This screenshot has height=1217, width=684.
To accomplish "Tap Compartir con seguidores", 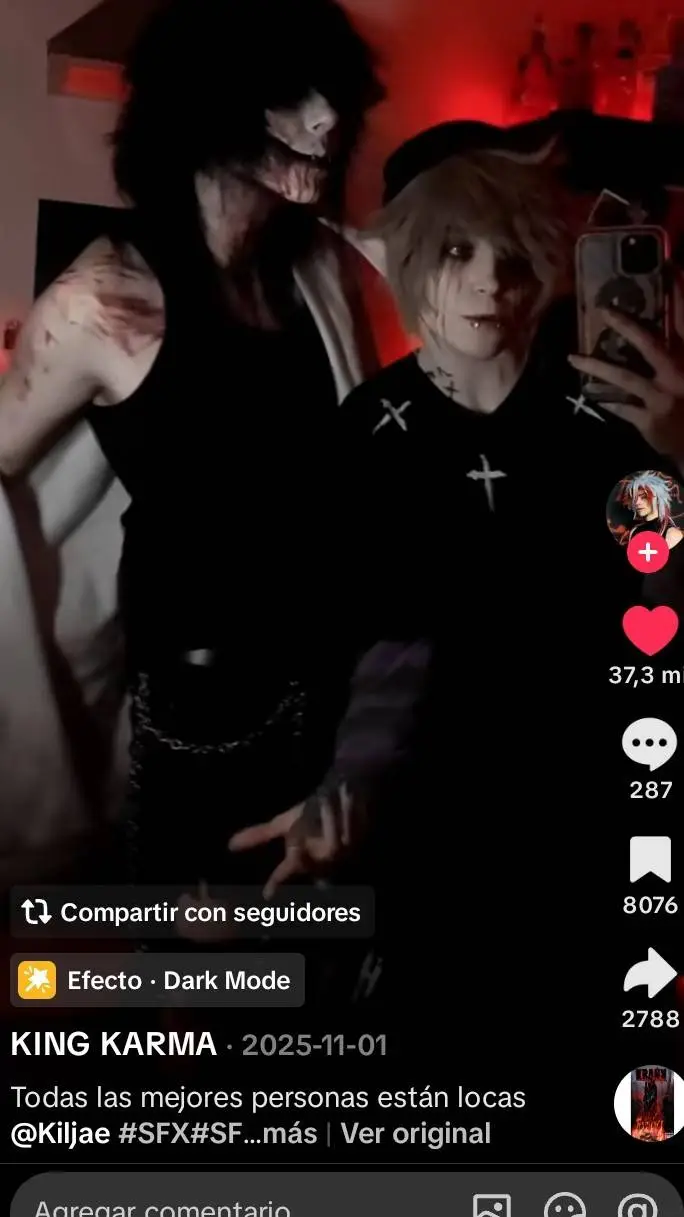I will pos(193,912).
